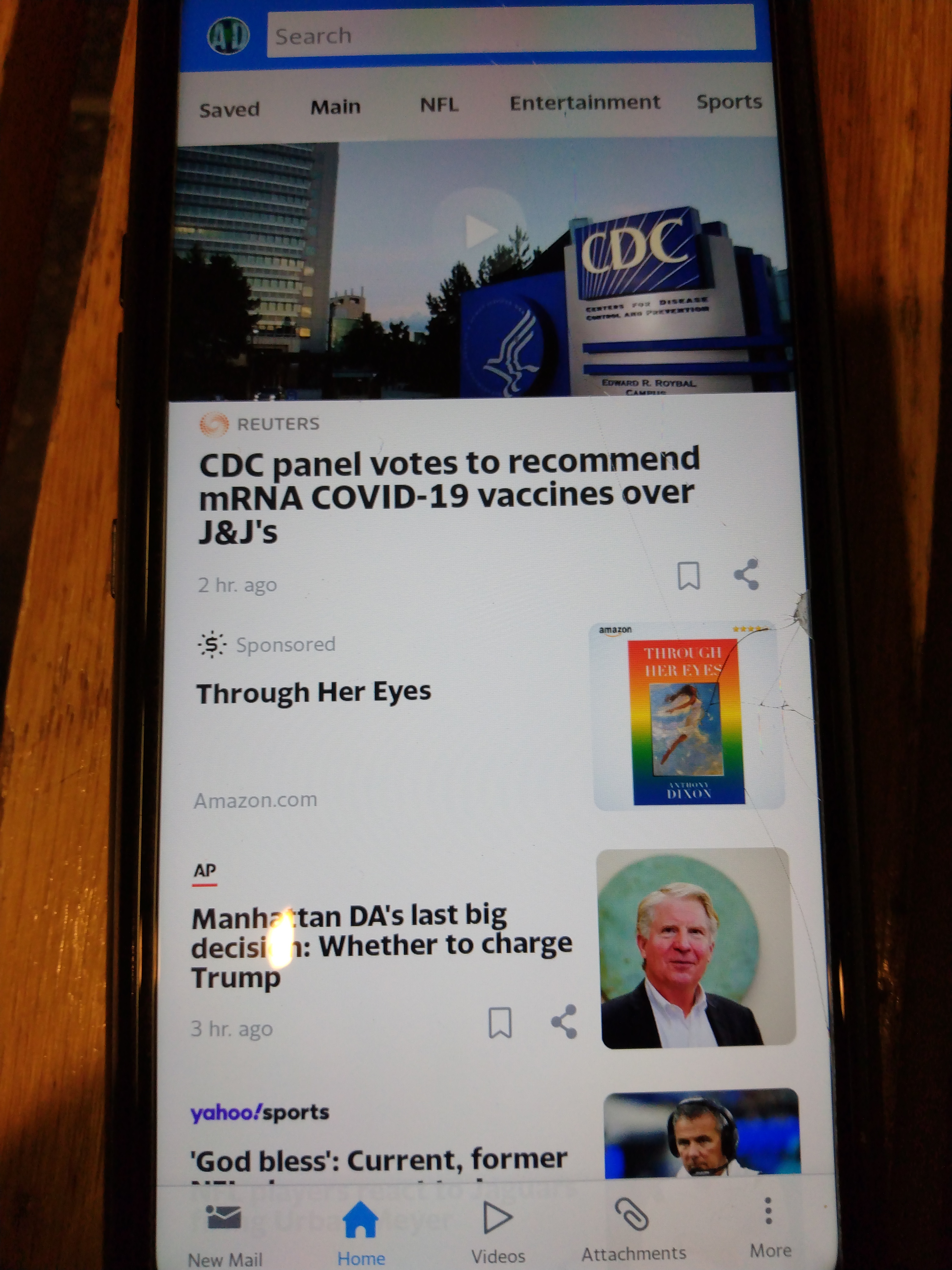Switch to the Saved tab
The width and height of the screenshot is (952, 1270).
coord(229,109)
